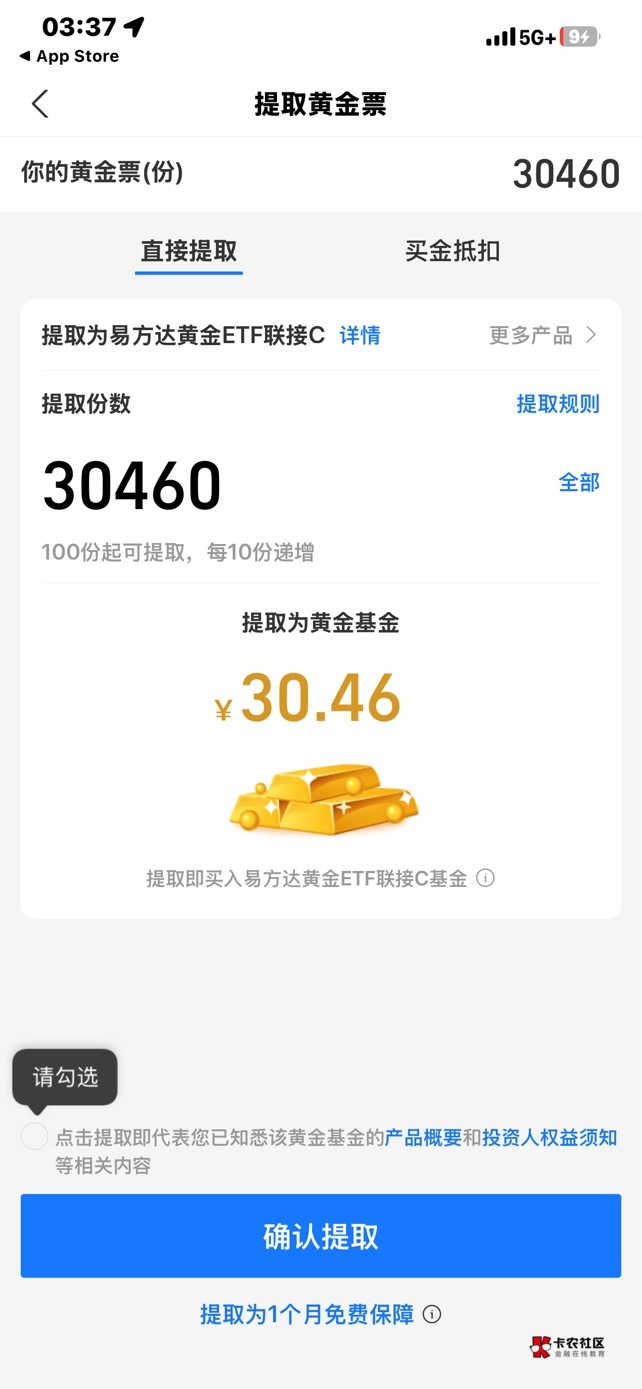Image resolution: width=642 pixels, height=1389 pixels.
Task: Select the 直接提取 tab
Action: coord(189,251)
